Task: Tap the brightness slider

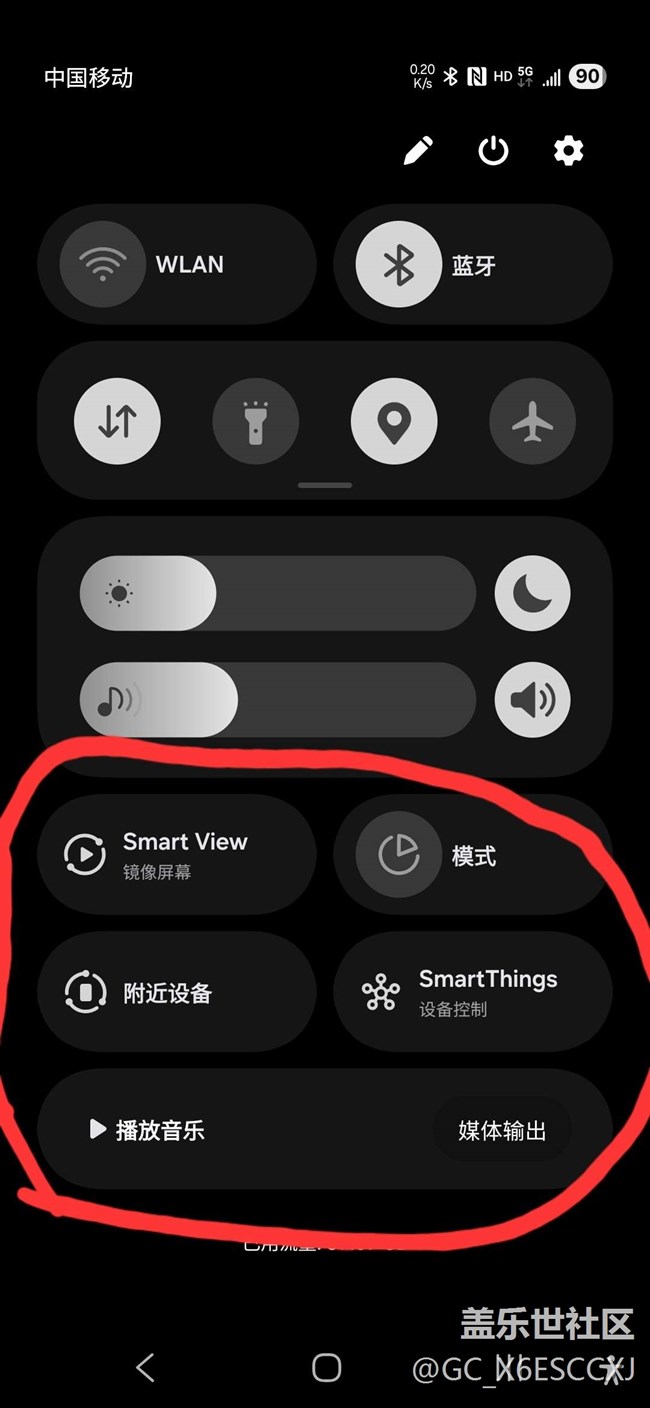Action: pos(278,594)
